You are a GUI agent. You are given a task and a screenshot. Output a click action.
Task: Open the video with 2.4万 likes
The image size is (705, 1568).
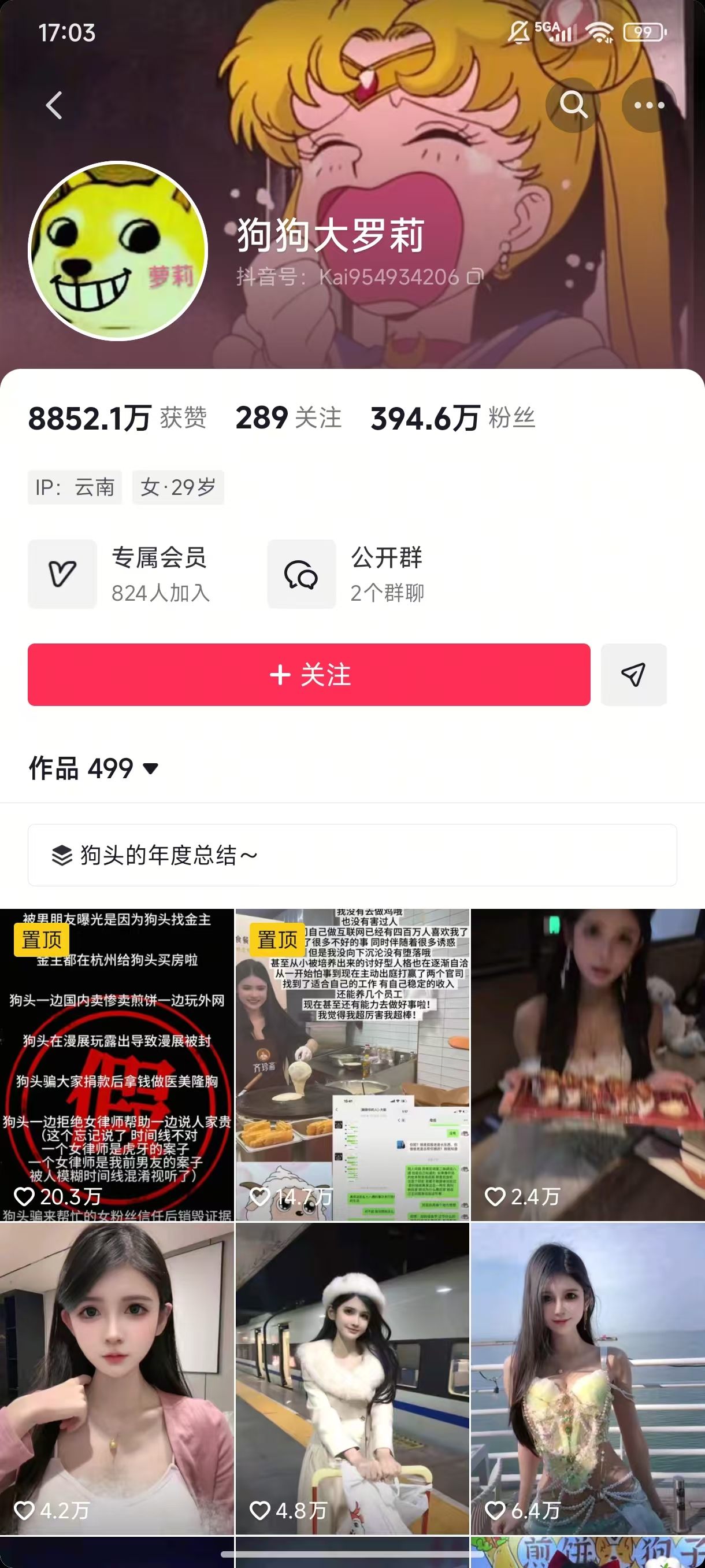(x=588, y=1065)
